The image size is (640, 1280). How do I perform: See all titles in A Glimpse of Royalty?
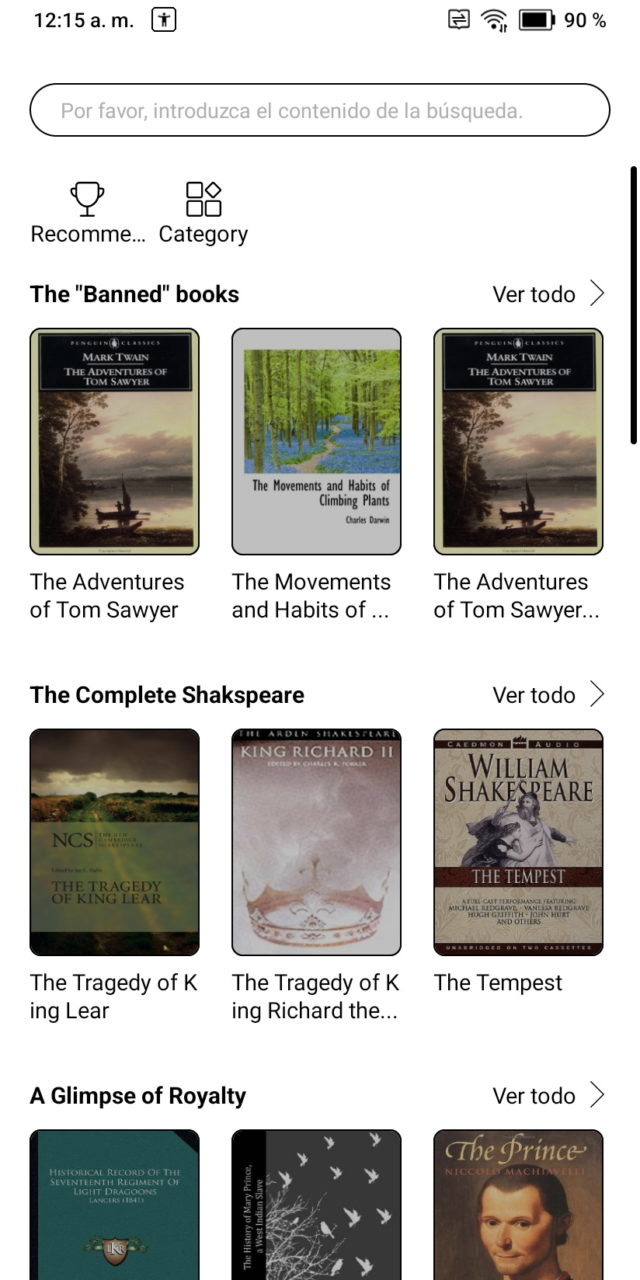point(549,1096)
